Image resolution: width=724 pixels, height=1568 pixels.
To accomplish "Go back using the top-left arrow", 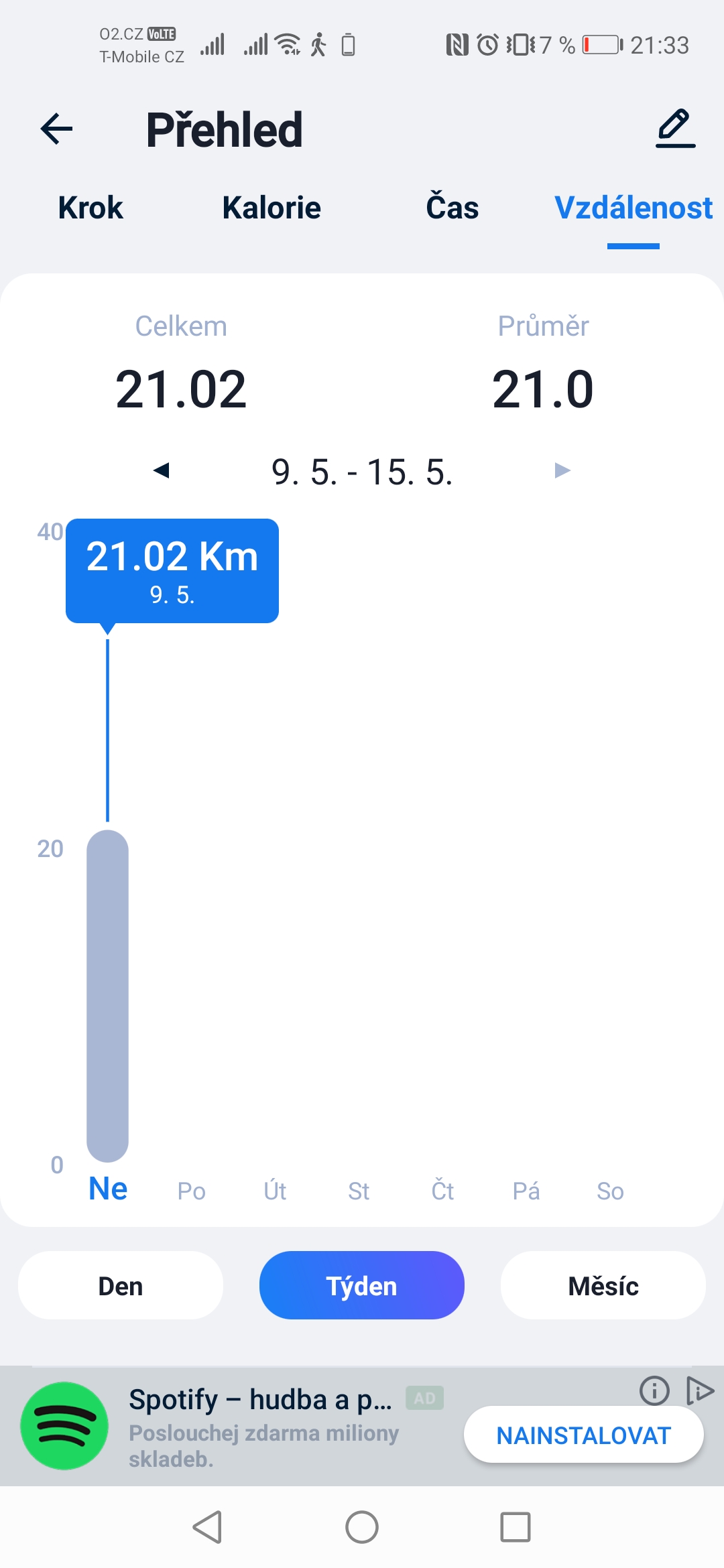I will [56, 129].
